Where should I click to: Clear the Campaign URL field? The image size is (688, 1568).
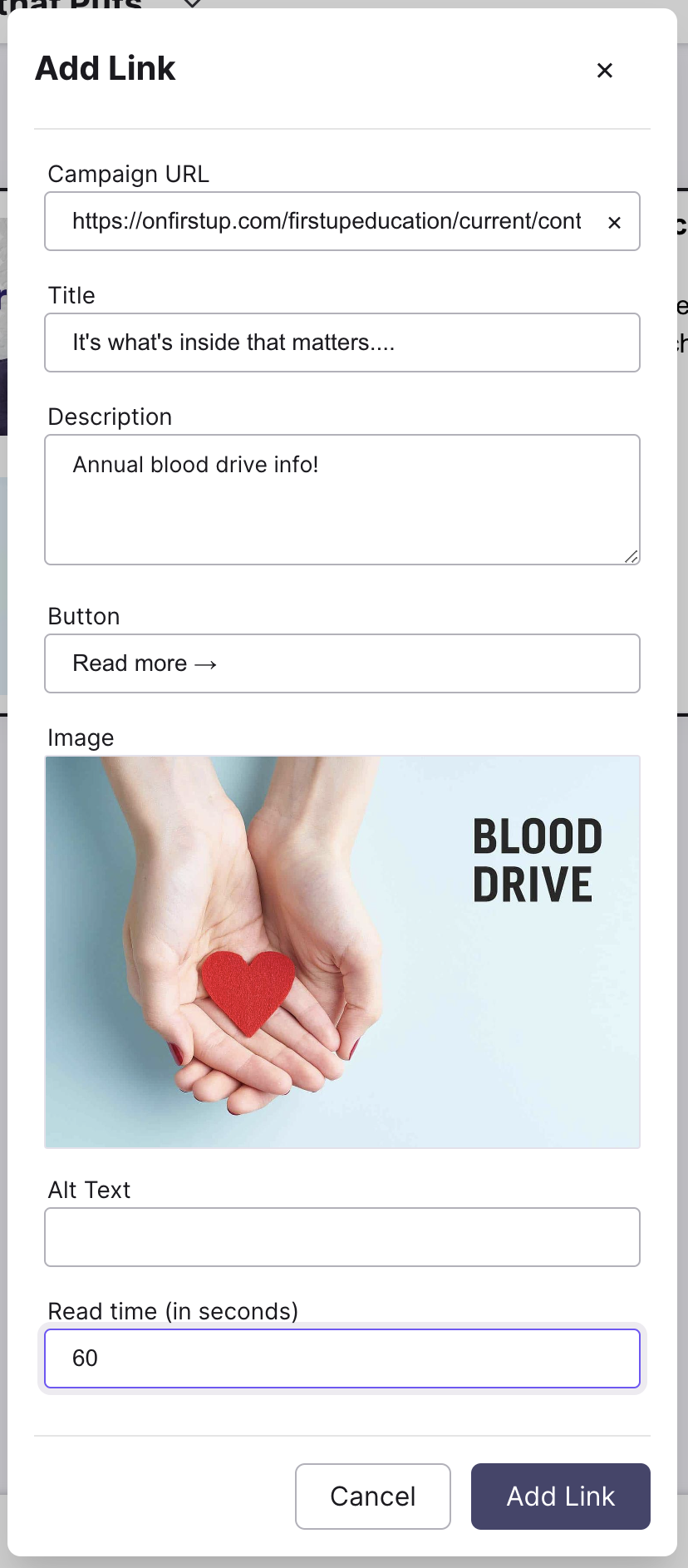click(614, 222)
